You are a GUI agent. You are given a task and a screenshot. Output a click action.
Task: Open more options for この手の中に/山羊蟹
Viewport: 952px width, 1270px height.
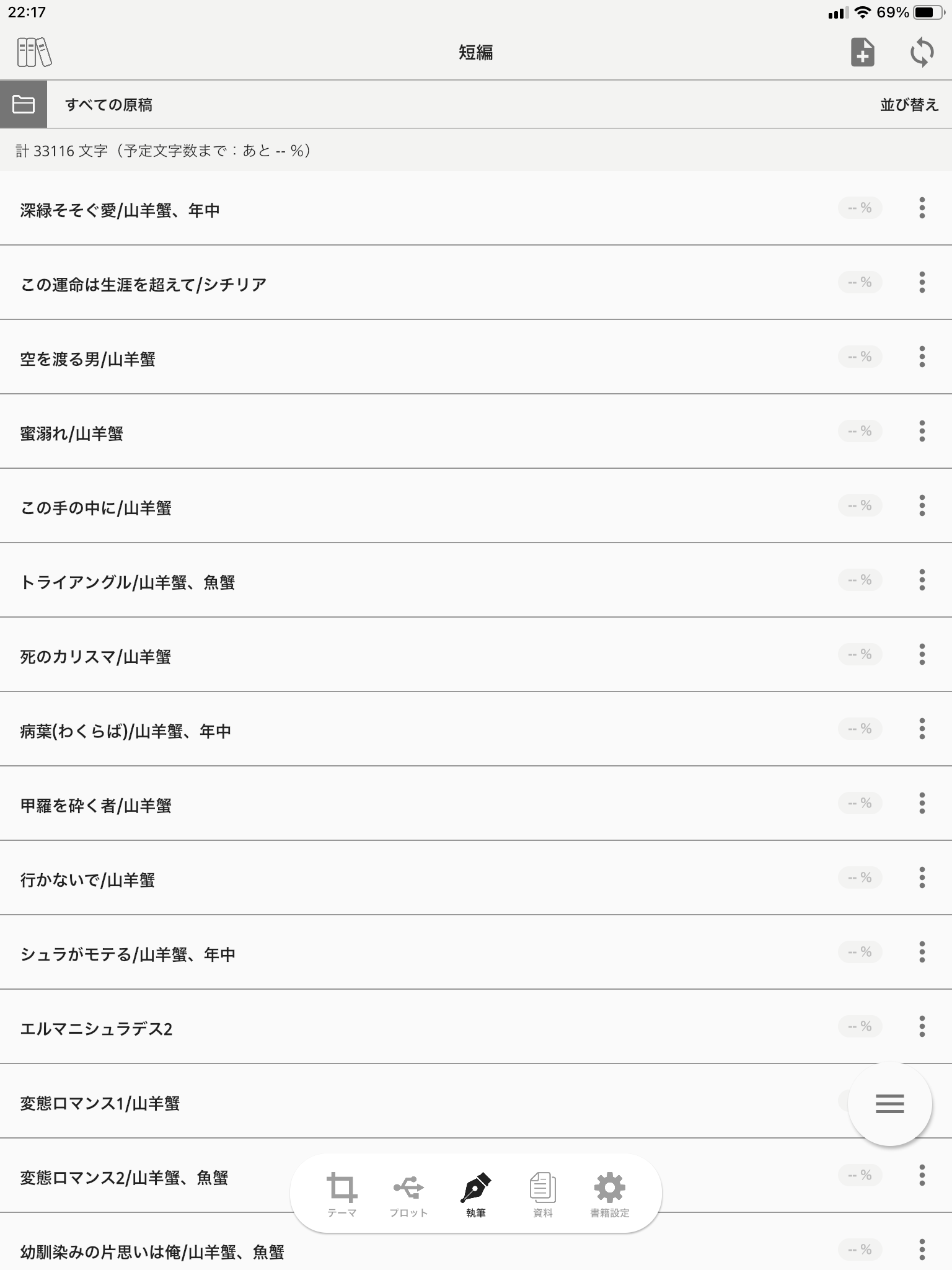[922, 505]
